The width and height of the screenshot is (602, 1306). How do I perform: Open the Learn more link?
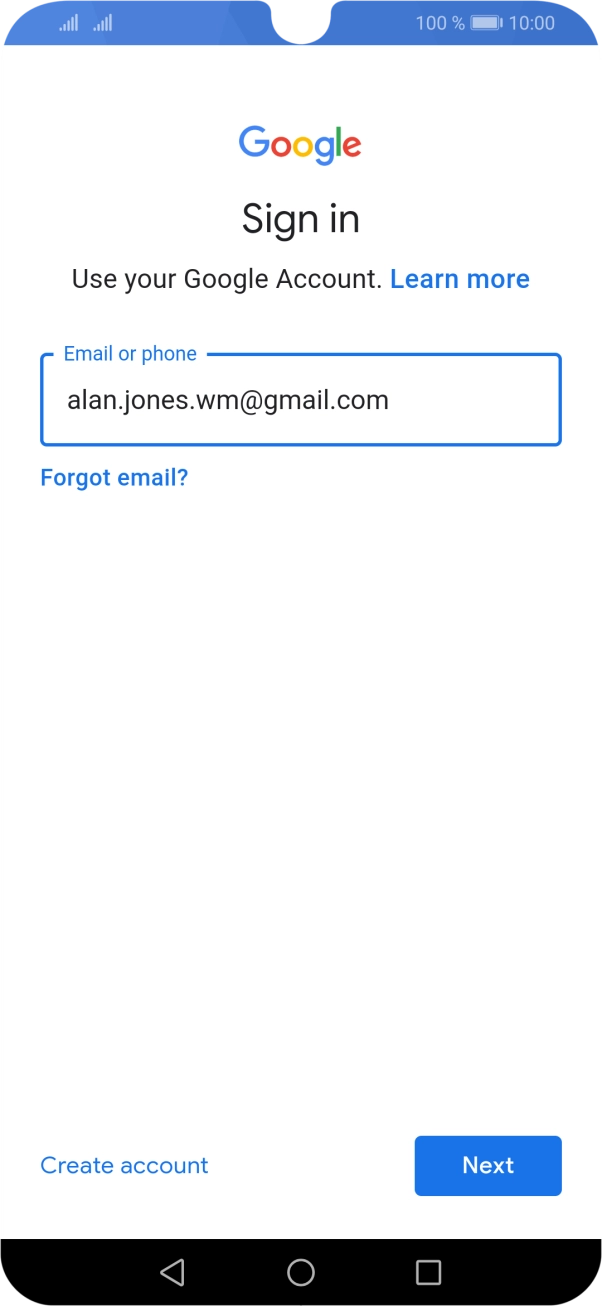(x=459, y=279)
